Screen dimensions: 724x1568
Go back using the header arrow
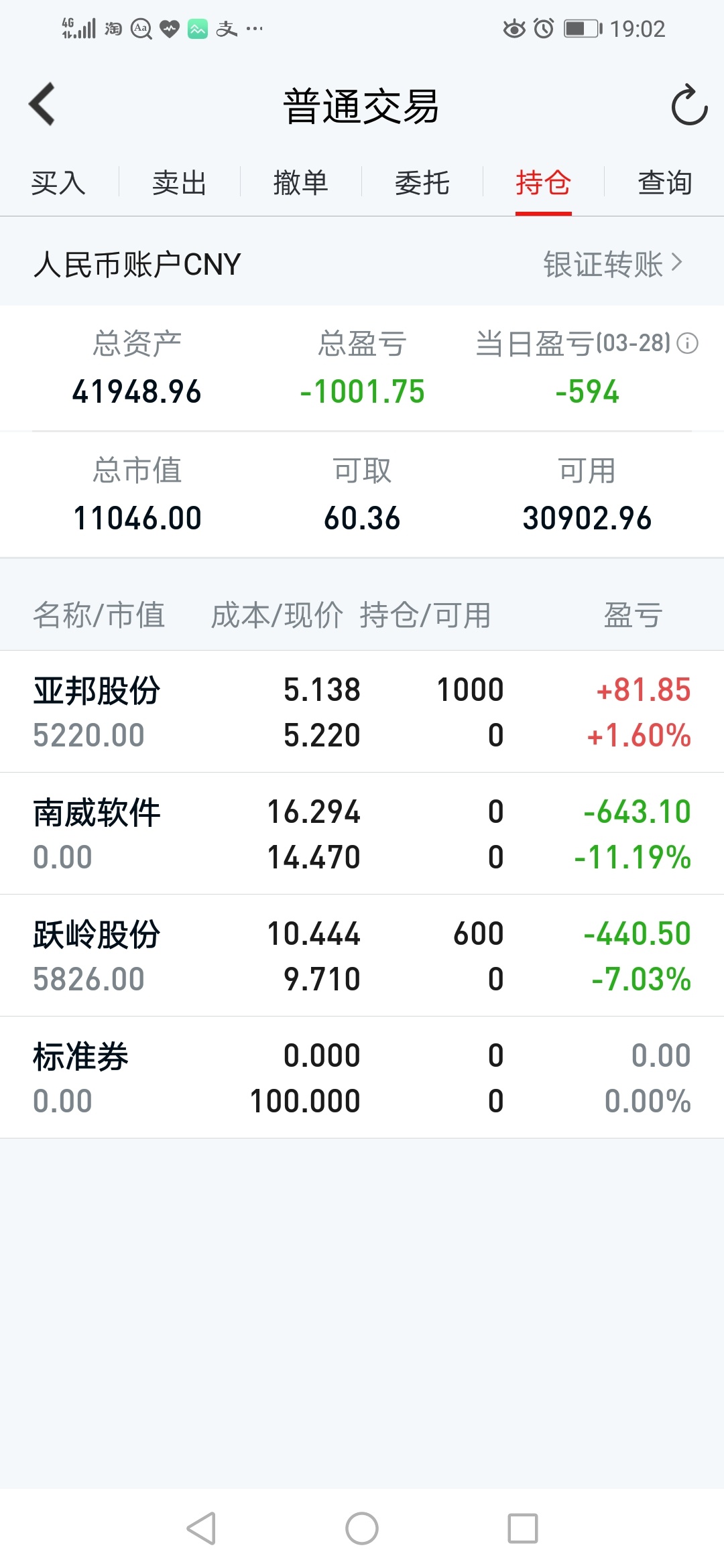pos(42,105)
